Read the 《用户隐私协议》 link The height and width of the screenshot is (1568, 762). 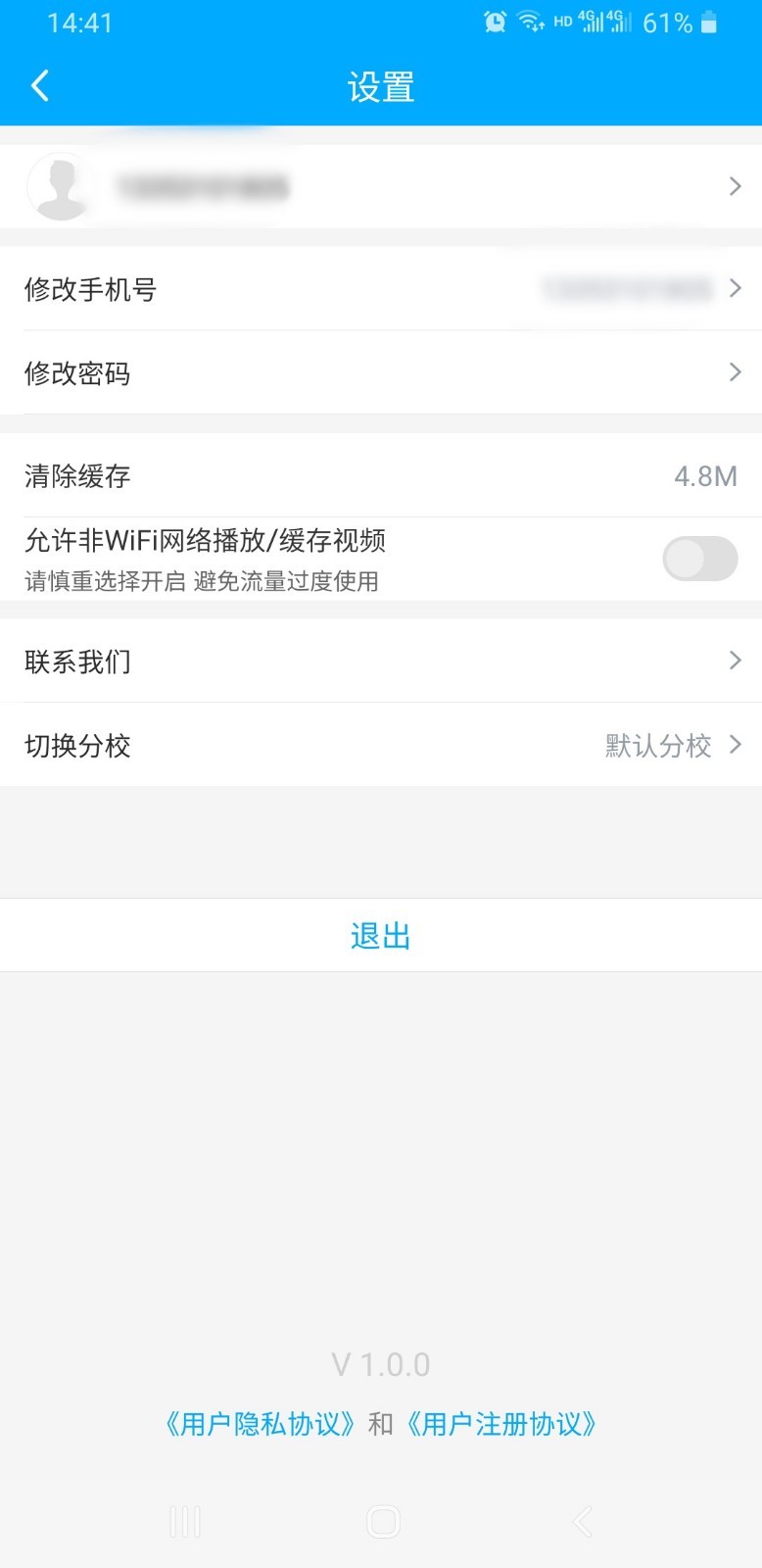click(x=260, y=1424)
